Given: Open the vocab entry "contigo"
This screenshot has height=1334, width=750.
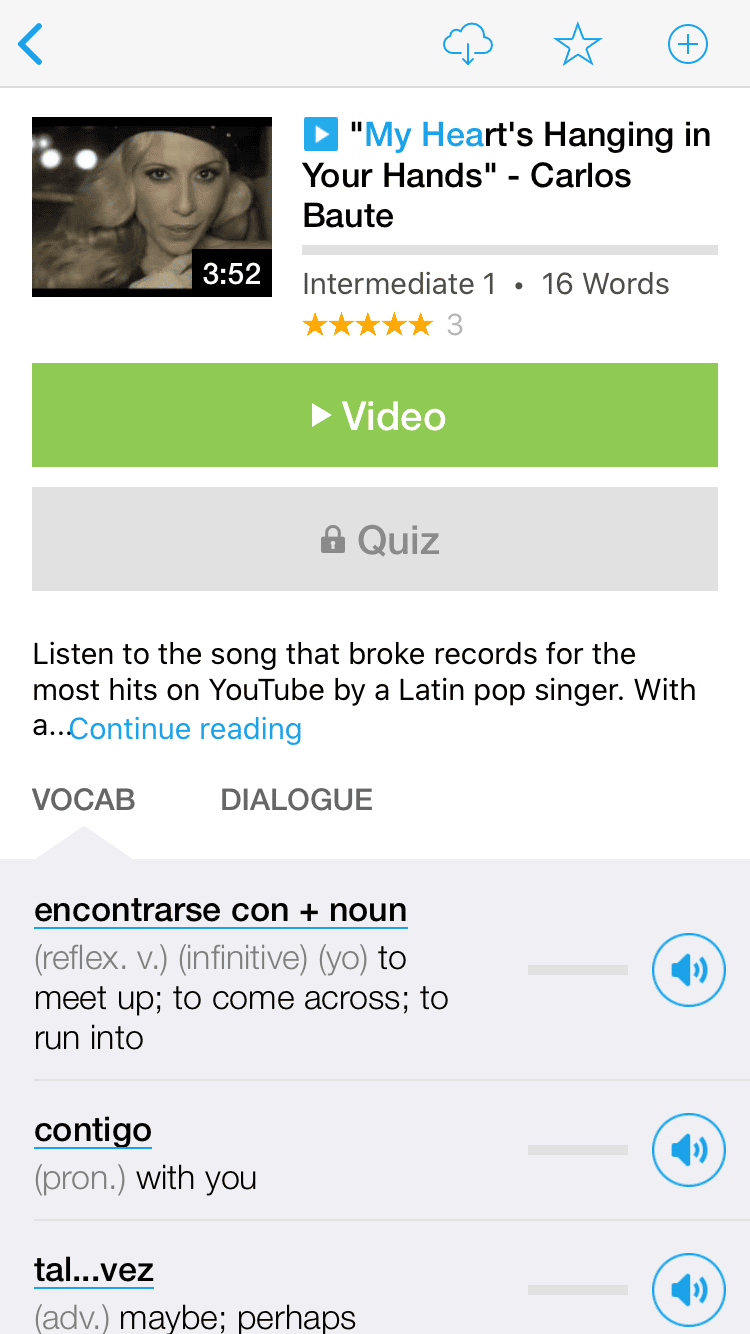Looking at the screenshot, I should [x=93, y=1131].
